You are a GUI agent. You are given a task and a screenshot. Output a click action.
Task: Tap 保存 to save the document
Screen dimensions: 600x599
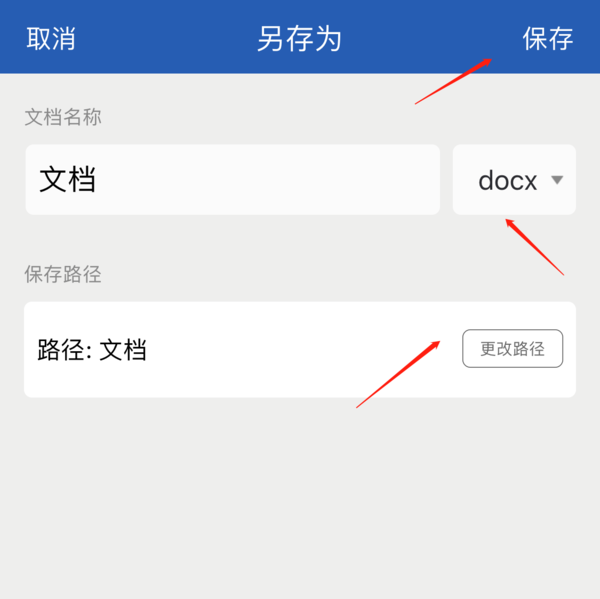[547, 39]
